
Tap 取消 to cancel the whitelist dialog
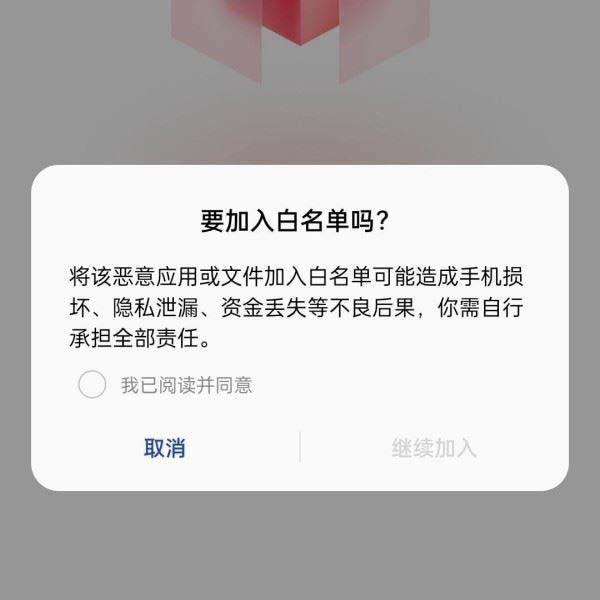[x=164, y=448]
